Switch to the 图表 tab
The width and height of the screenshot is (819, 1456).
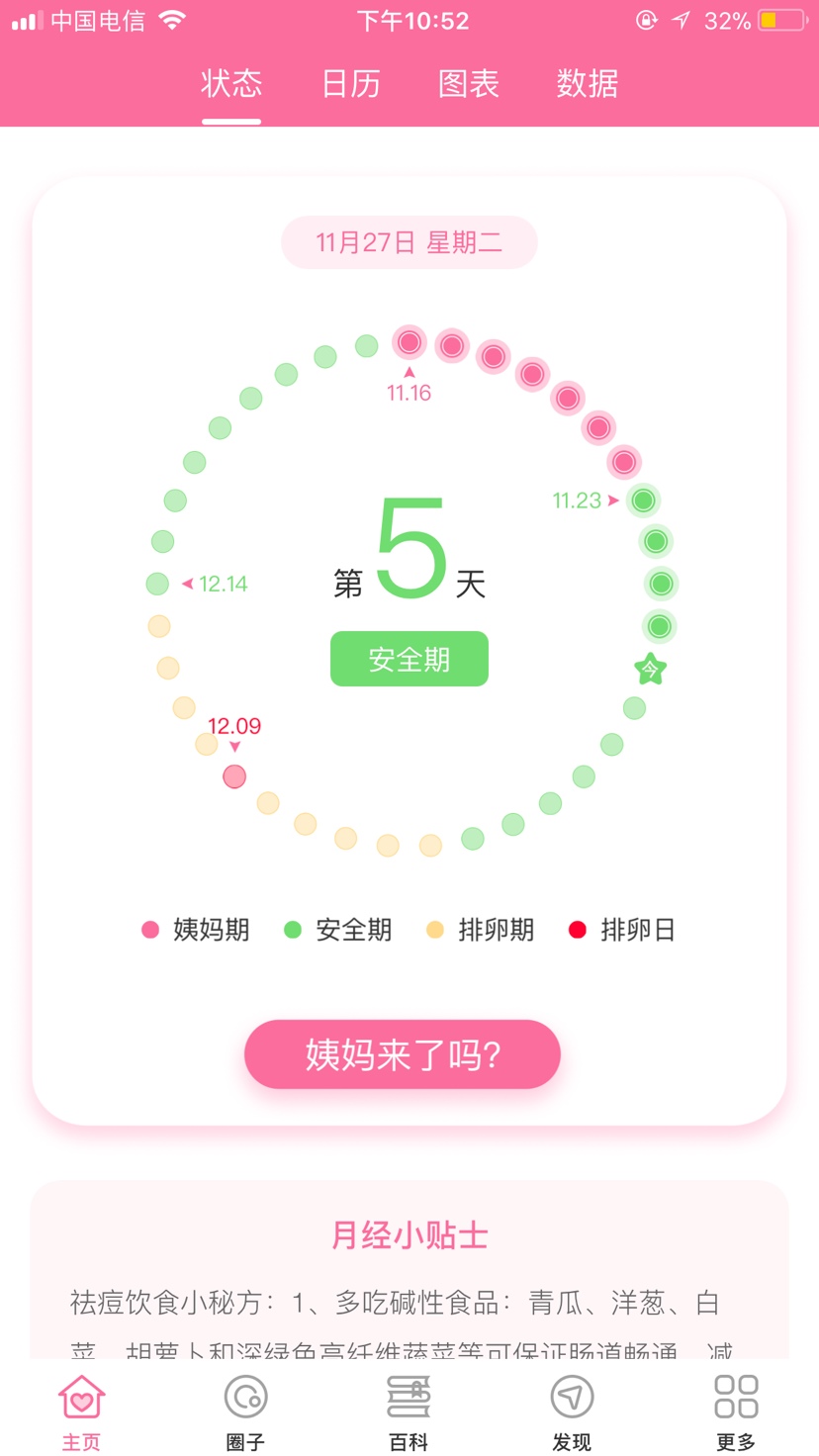point(469,84)
